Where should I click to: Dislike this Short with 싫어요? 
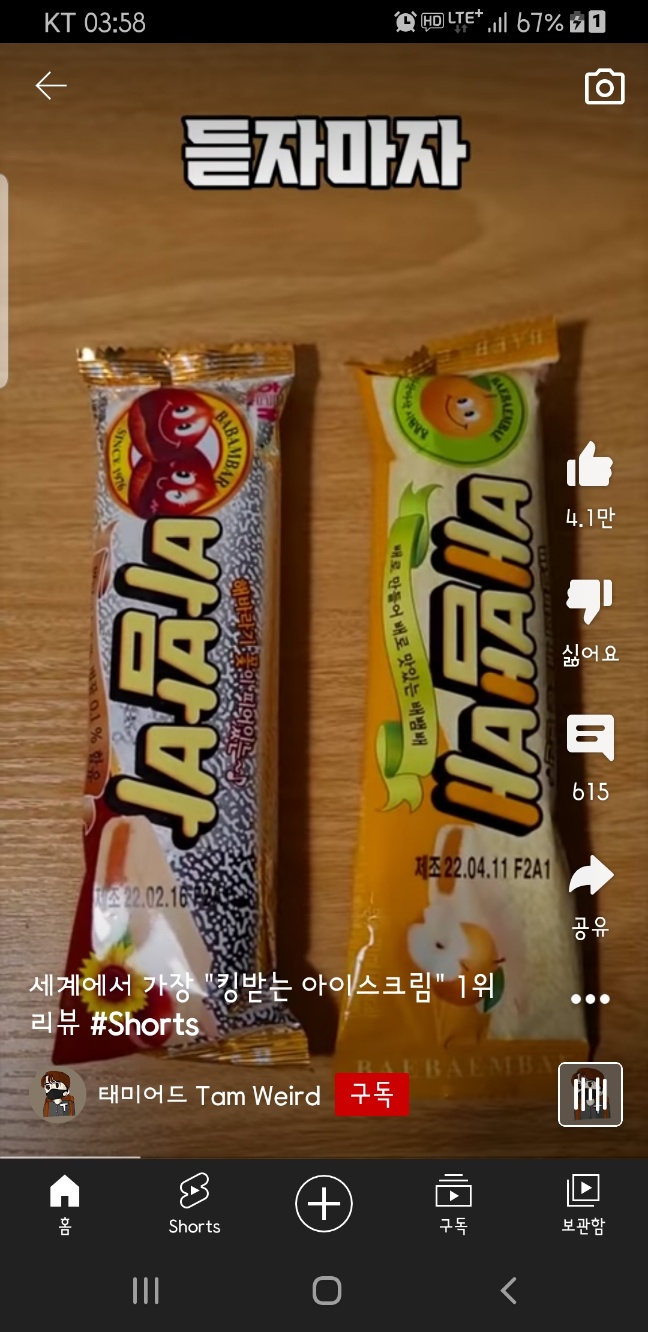589,601
